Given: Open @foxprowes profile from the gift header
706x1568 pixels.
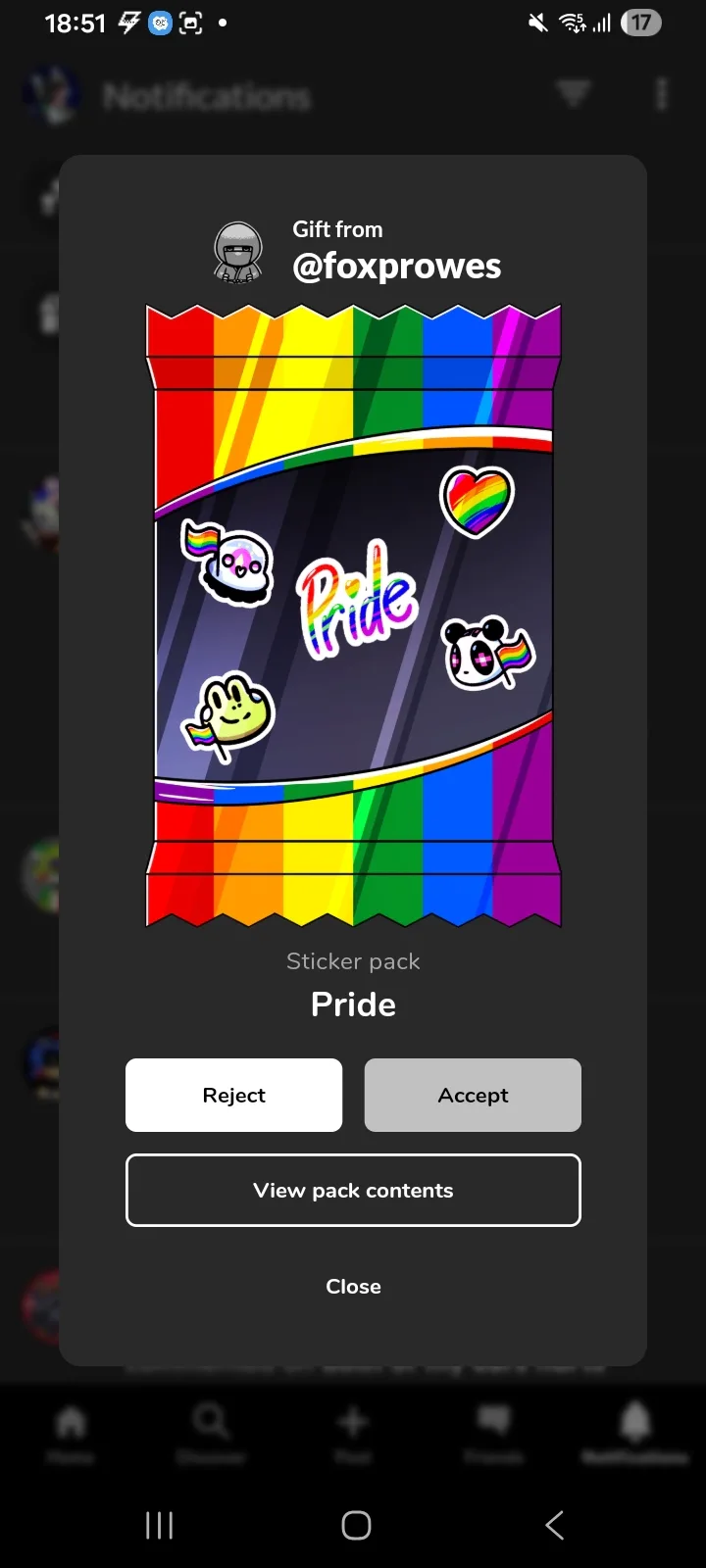Looking at the screenshot, I should tap(396, 266).
